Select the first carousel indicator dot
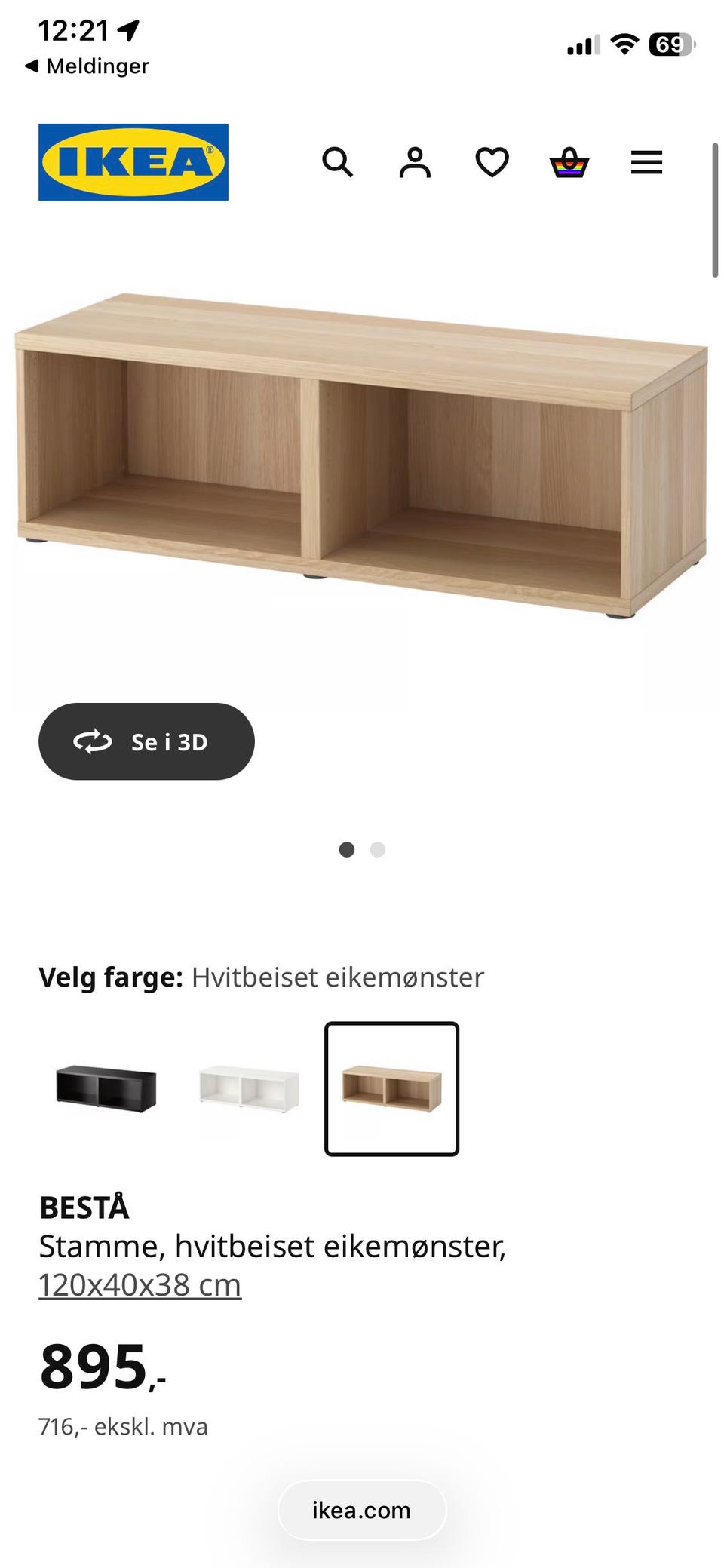 point(348,849)
